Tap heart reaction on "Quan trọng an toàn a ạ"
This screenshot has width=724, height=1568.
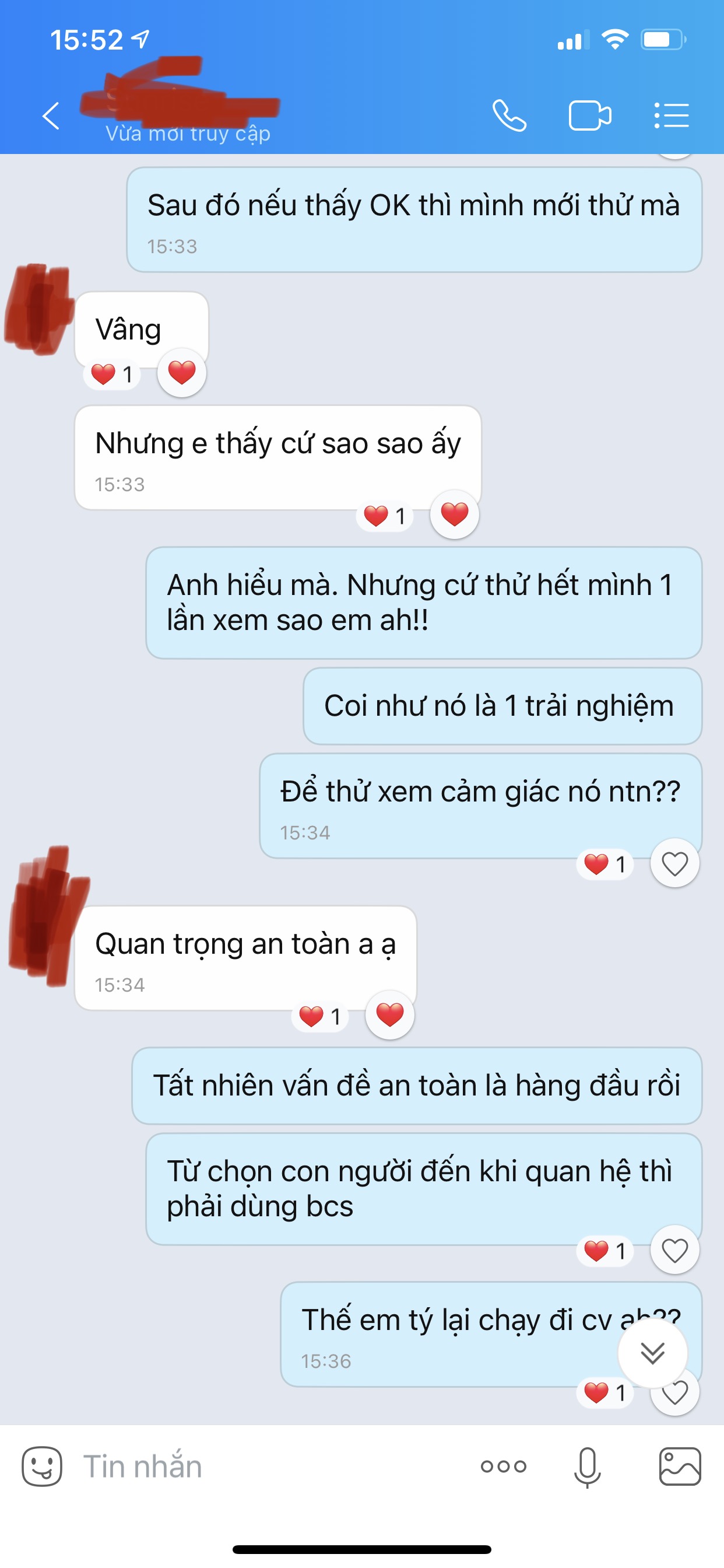pos(390,1014)
